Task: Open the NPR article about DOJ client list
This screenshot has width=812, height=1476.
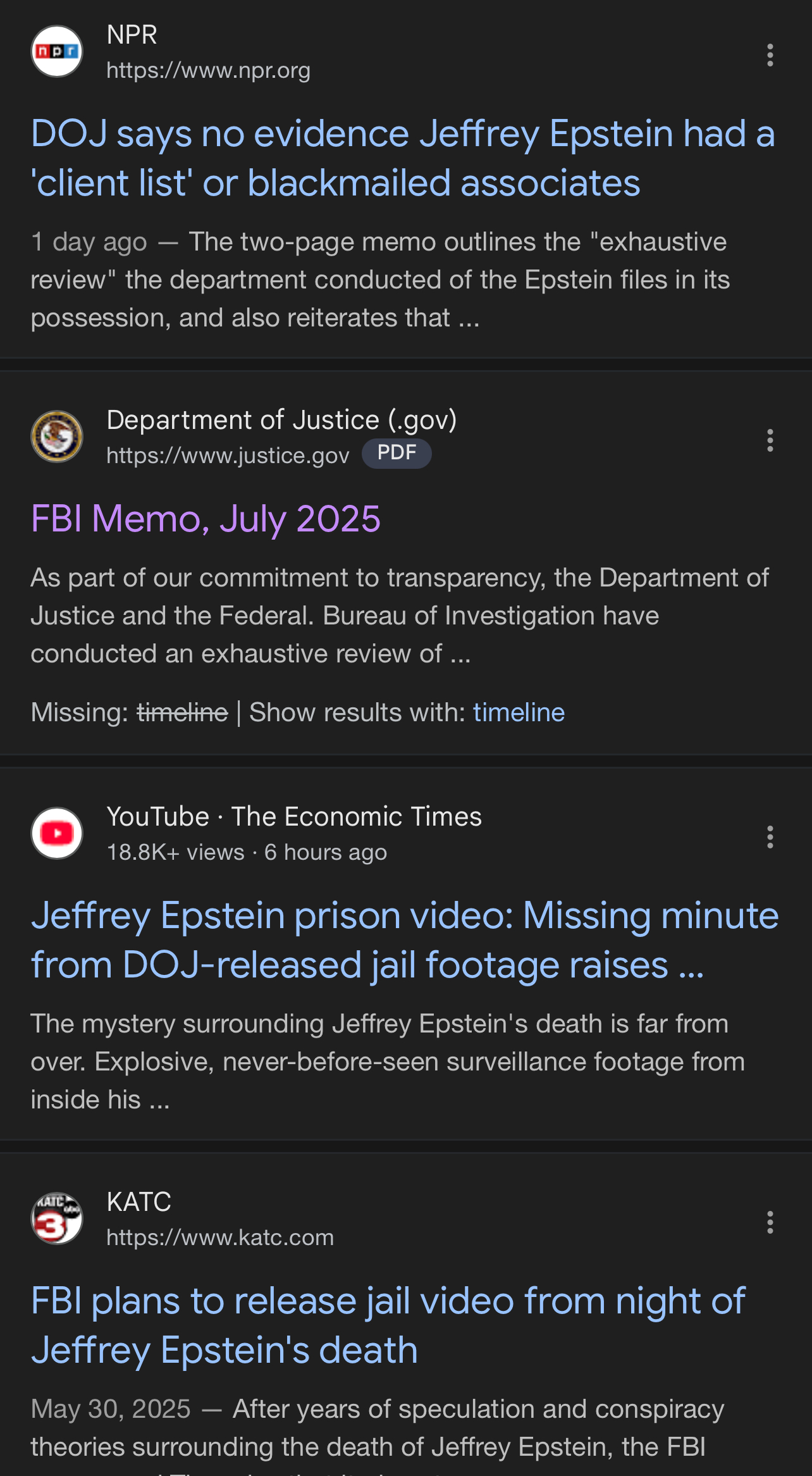Action: pos(403,158)
